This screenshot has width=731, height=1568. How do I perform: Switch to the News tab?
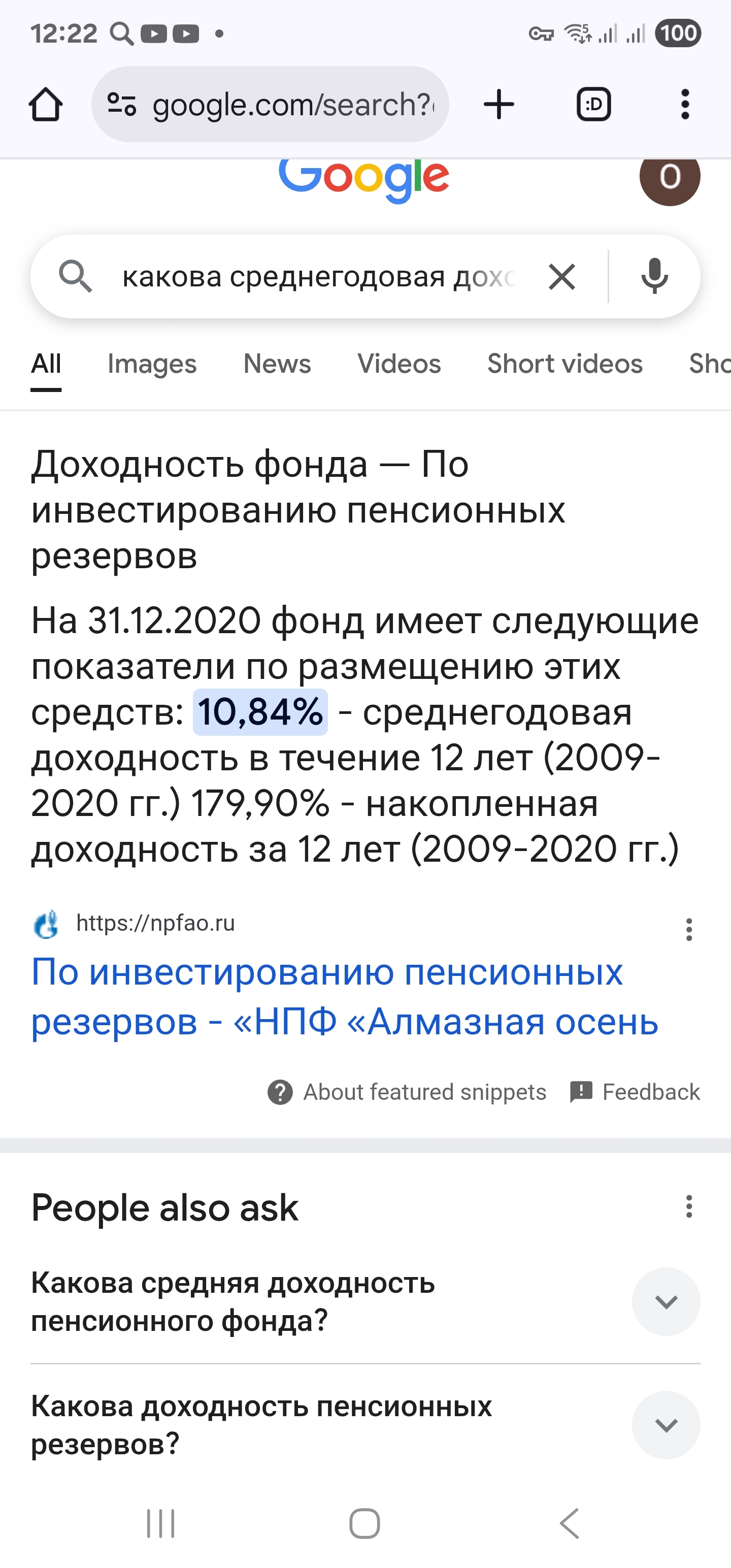pos(277,364)
